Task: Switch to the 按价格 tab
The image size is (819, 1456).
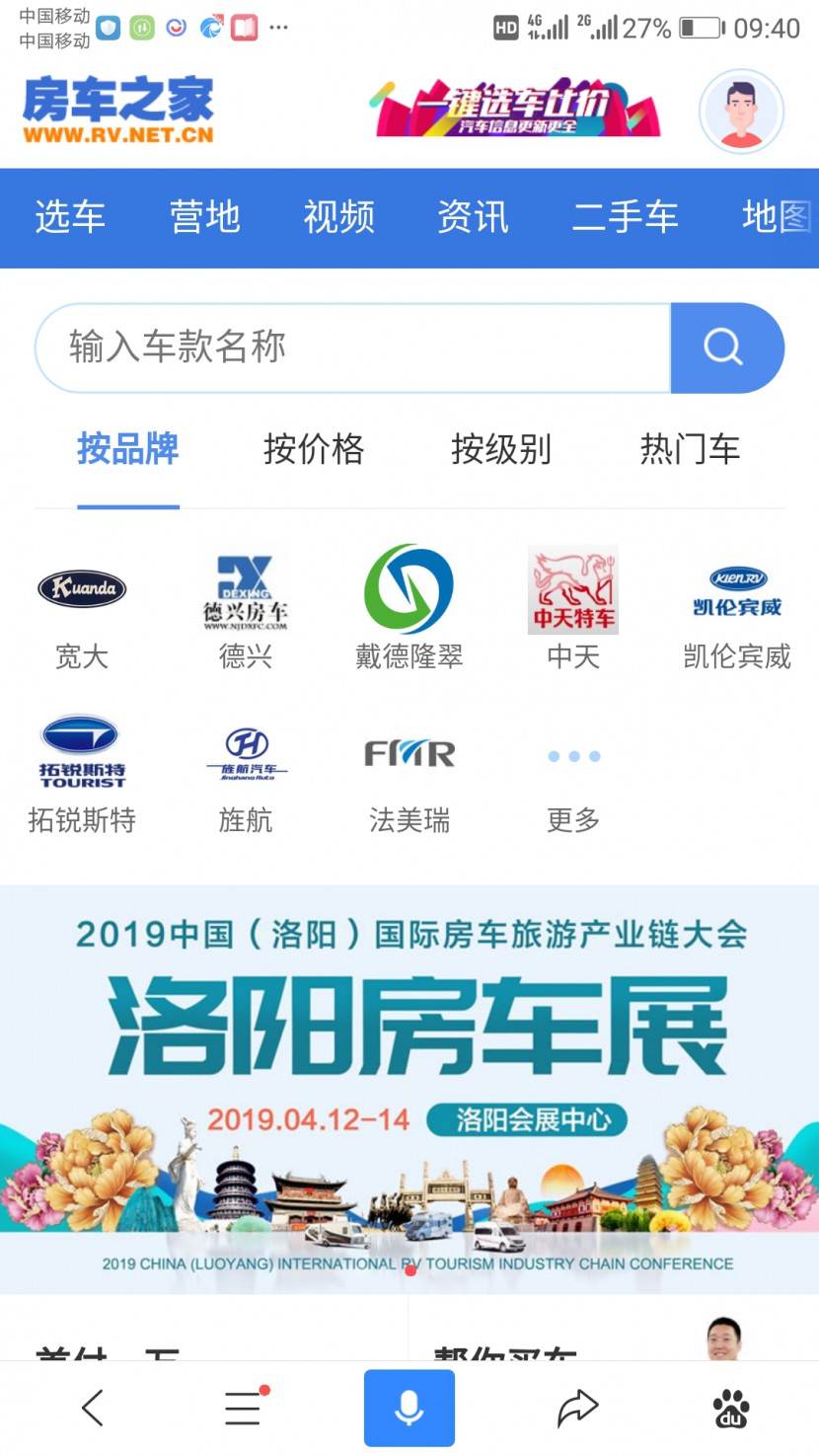Action: pos(314,450)
